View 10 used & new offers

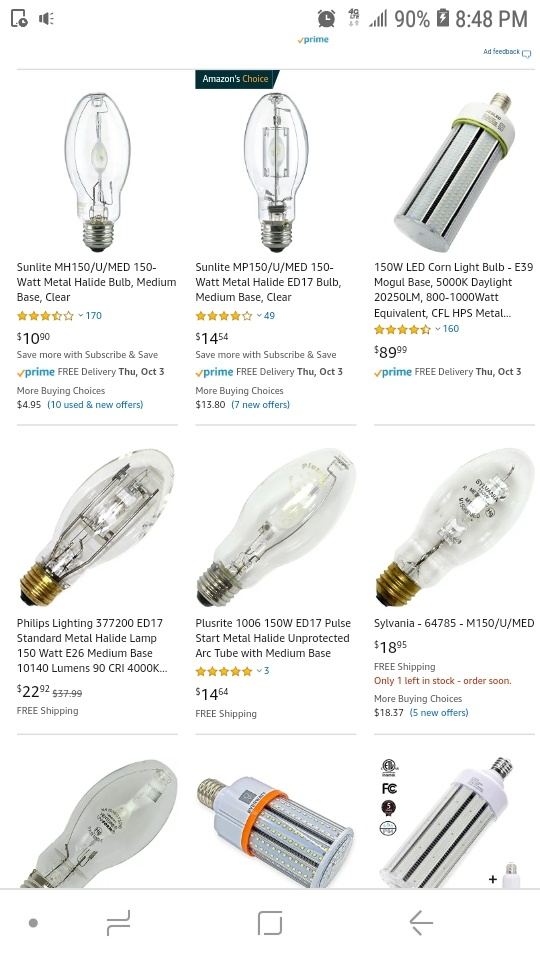tap(95, 405)
